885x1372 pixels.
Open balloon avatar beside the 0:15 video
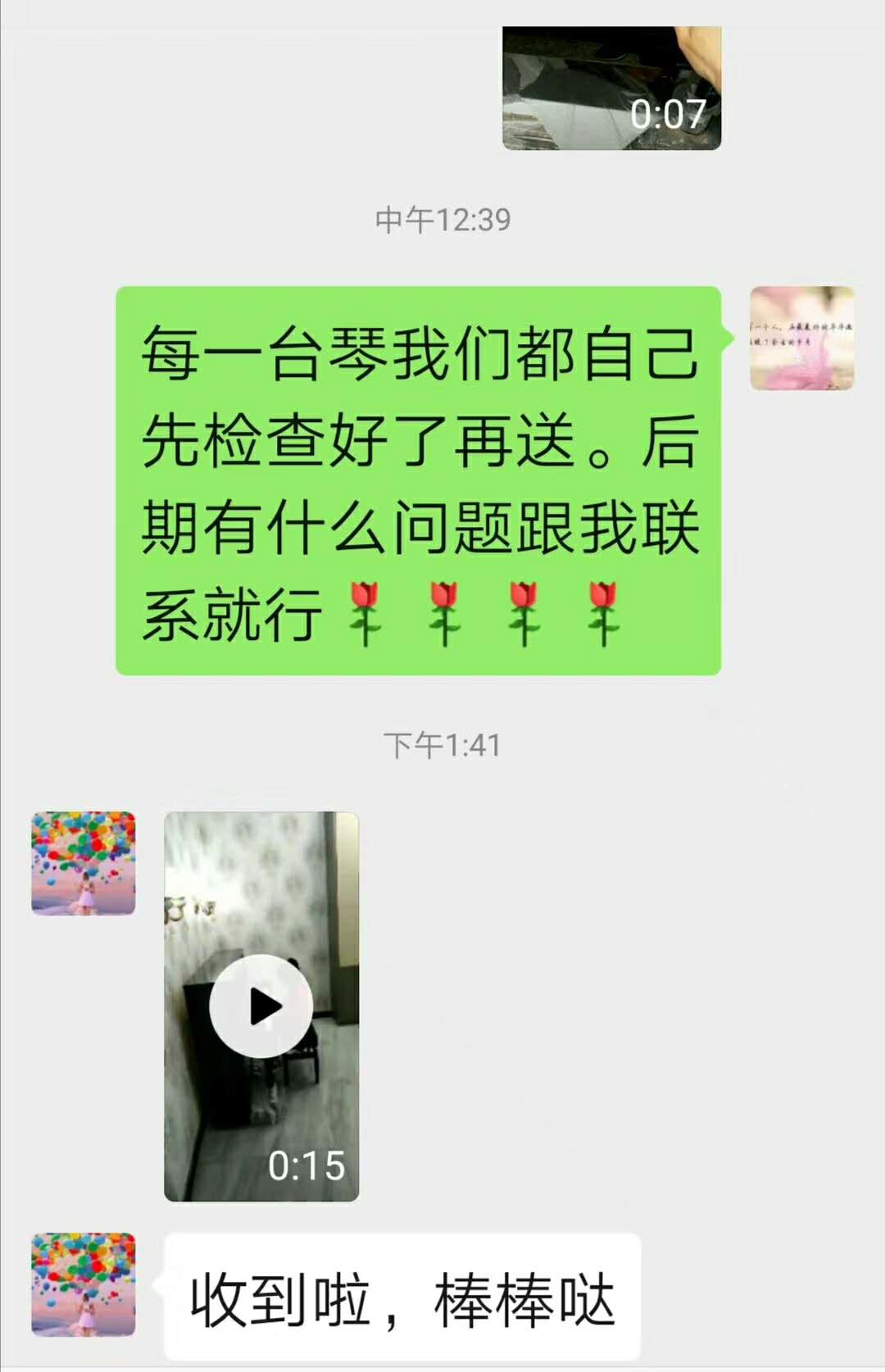coord(84,863)
